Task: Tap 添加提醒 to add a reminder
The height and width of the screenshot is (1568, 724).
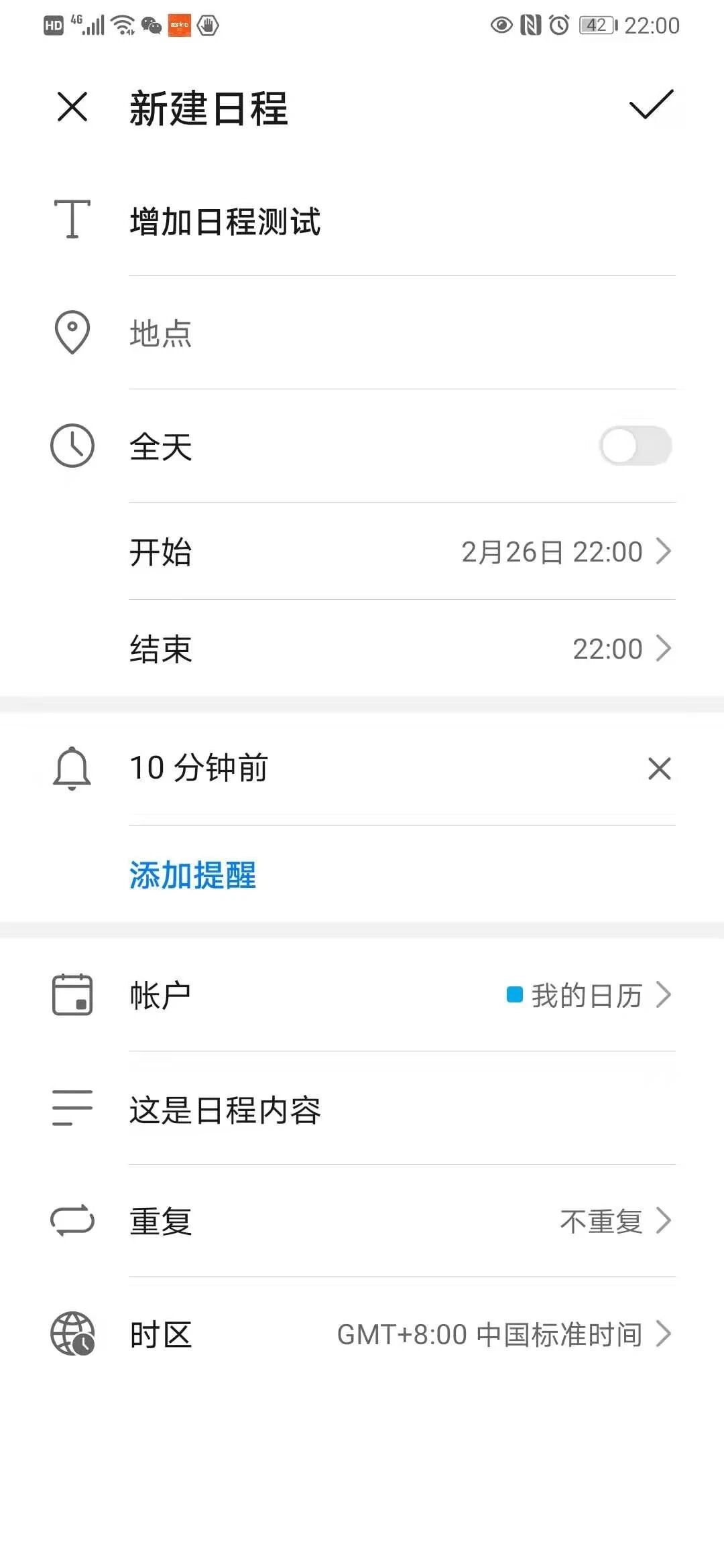Action: pos(193,875)
